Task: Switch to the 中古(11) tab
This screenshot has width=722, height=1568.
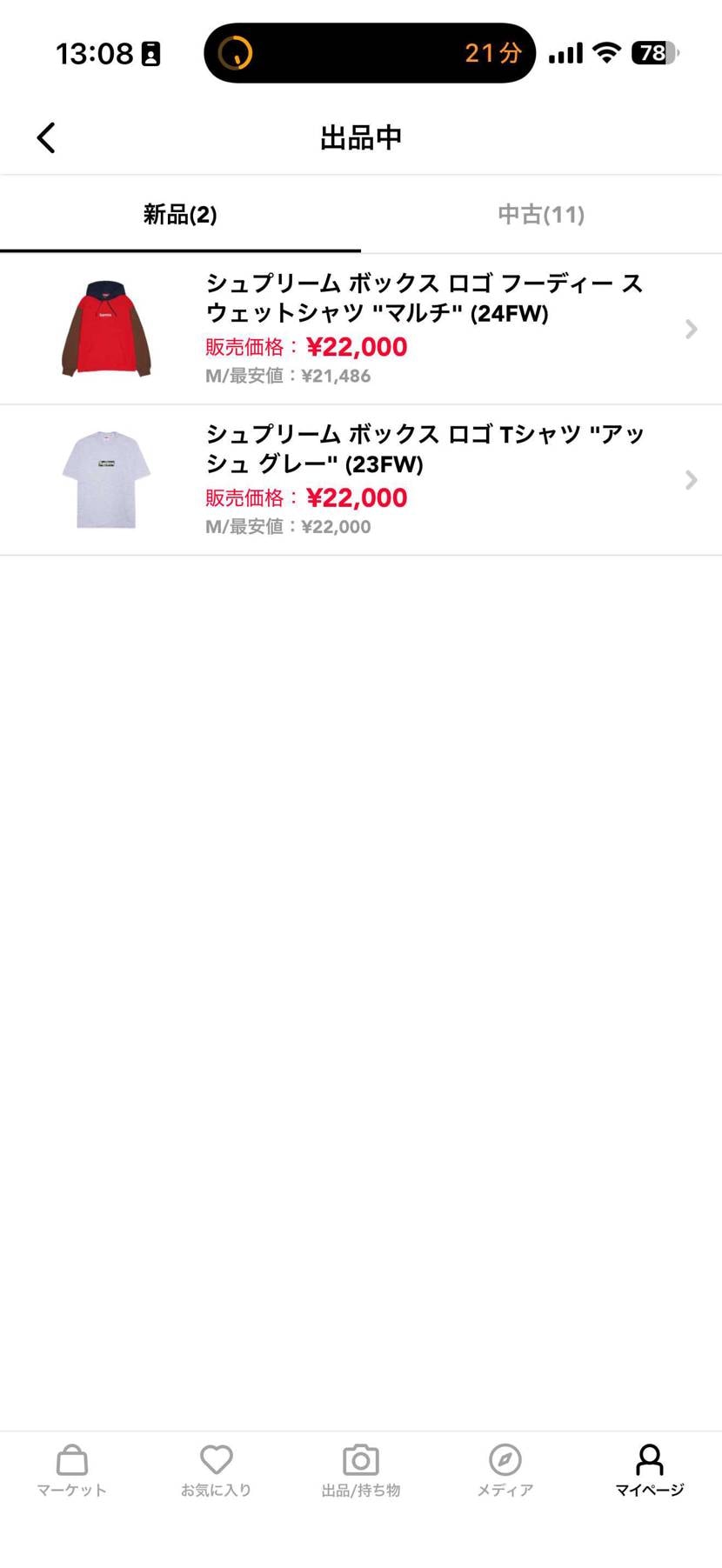Action: pos(540,215)
